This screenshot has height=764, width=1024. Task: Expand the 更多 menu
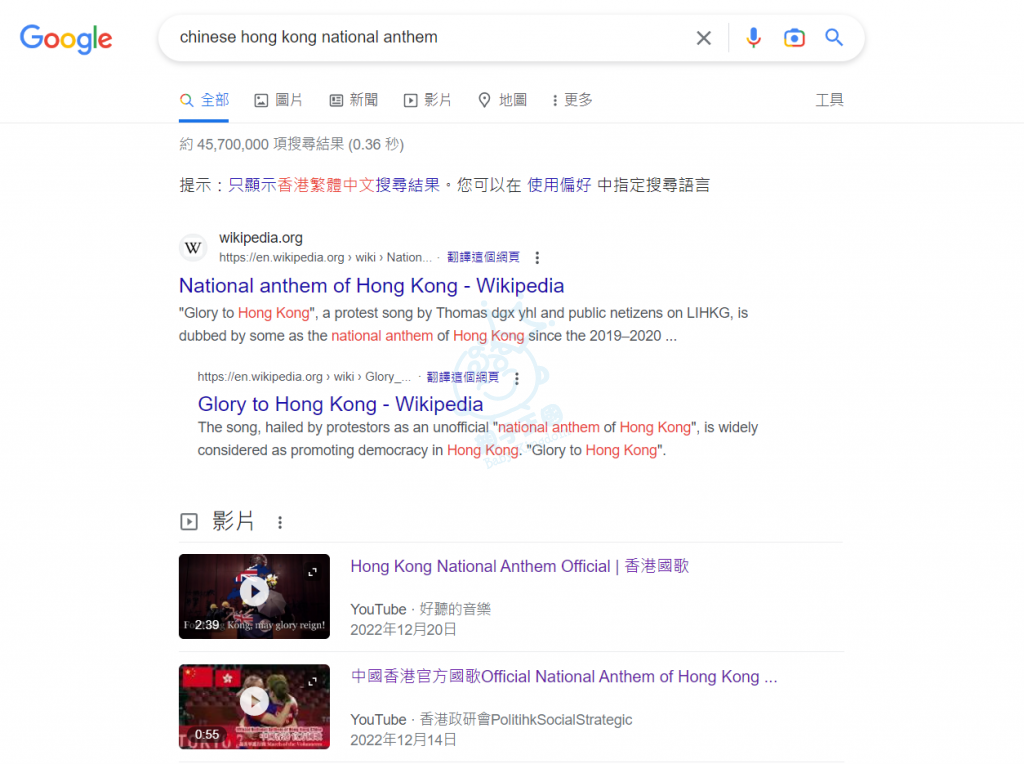point(572,100)
